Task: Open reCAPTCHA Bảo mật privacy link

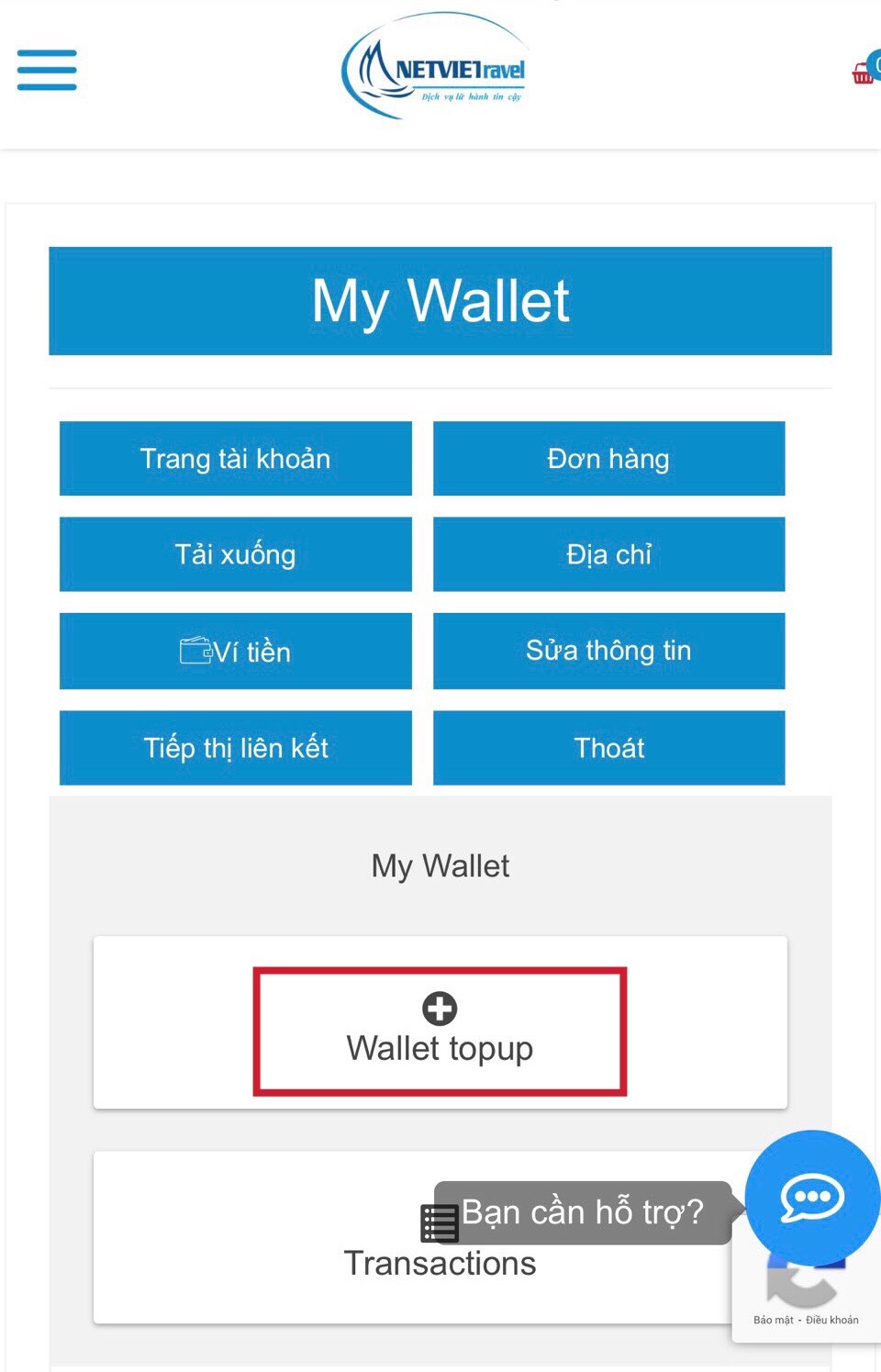Action: point(773,1321)
